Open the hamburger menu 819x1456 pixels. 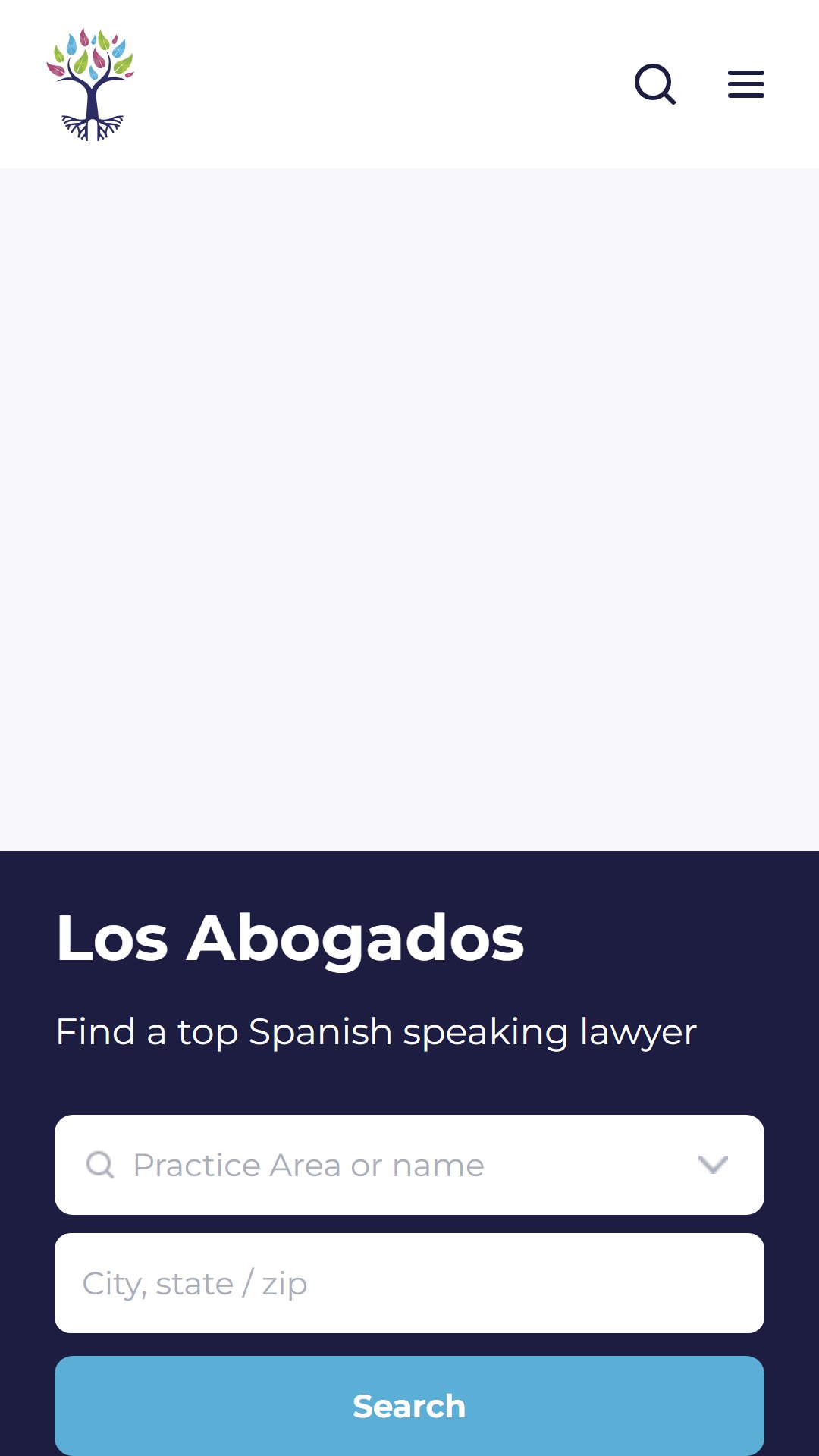coord(745,84)
